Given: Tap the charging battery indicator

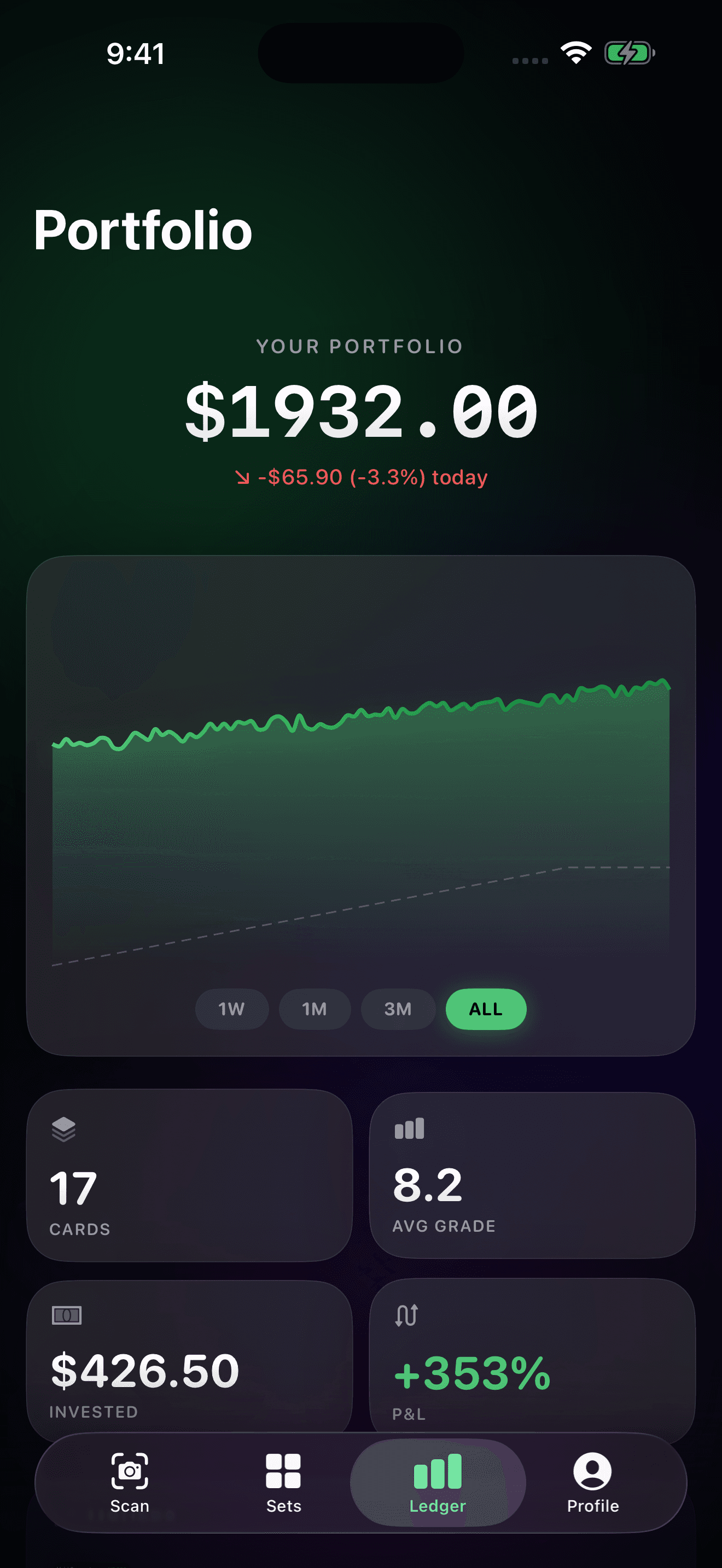Looking at the screenshot, I should point(627,53).
